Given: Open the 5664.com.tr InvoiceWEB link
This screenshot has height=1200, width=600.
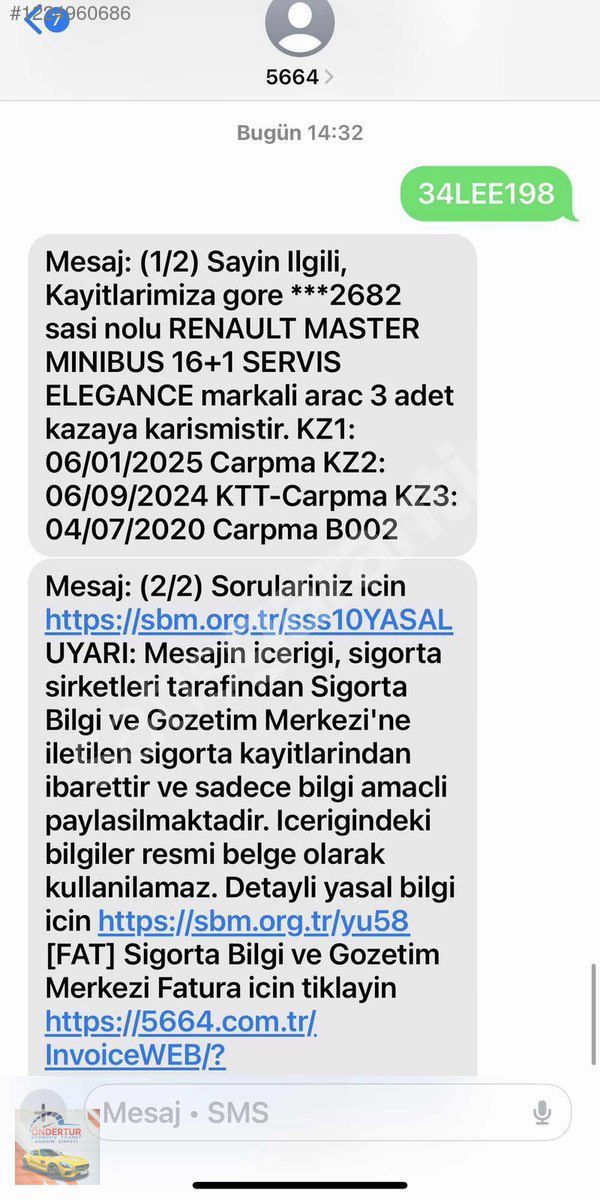Looking at the screenshot, I should pyautogui.click(x=181, y=1038).
